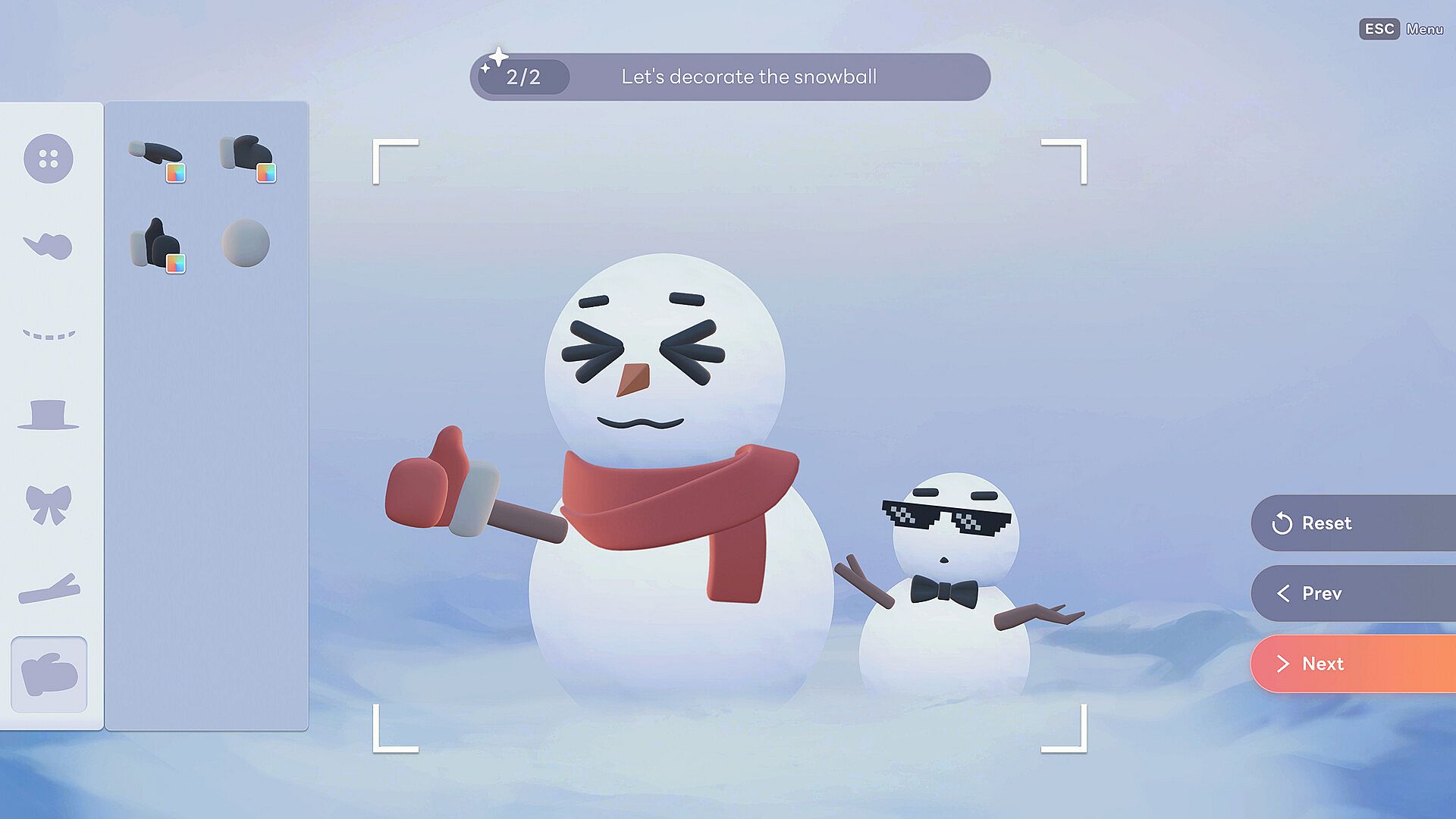Open the buttons category in sidebar
The image size is (1456, 819).
pyautogui.click(x=49, y=158)
